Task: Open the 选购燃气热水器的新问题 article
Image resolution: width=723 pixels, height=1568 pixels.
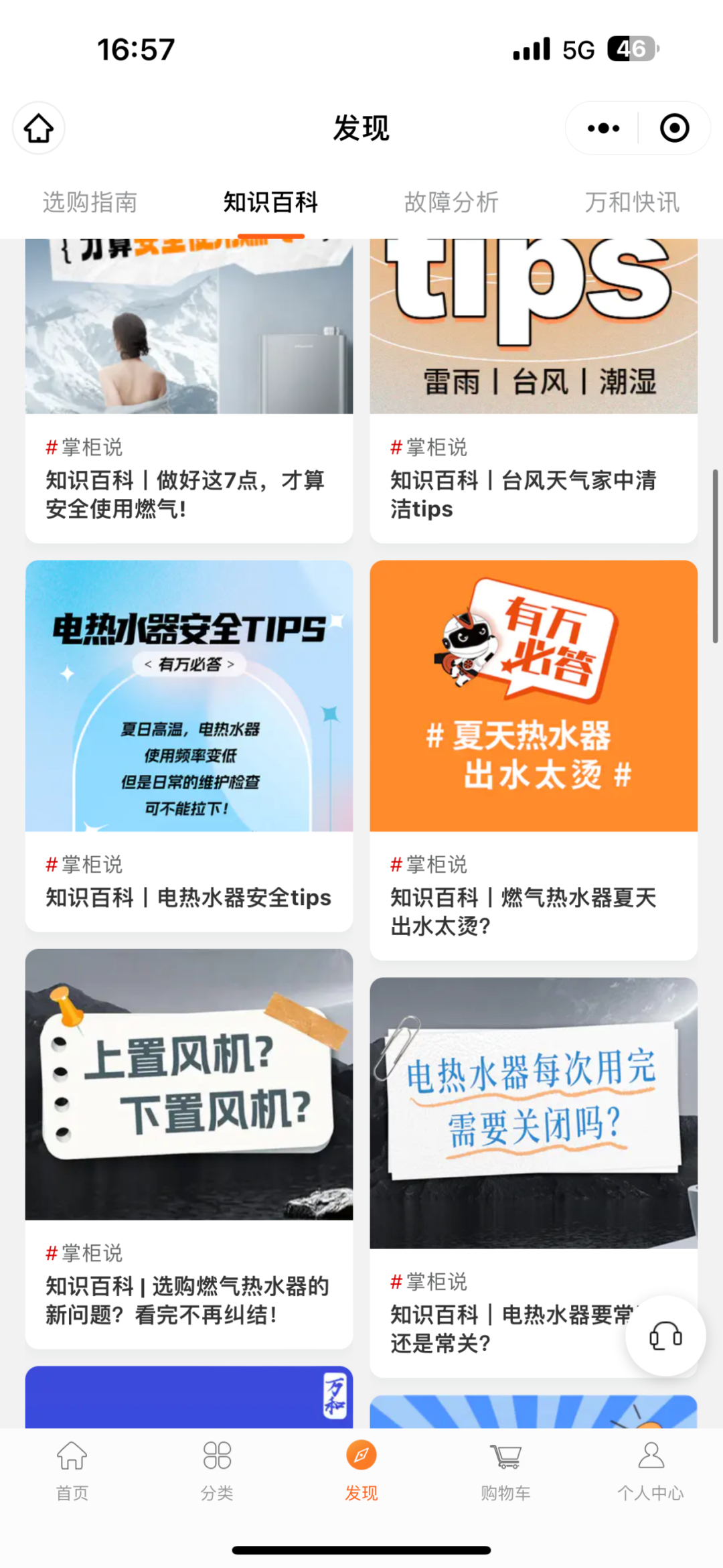Action: pyautogui.click(x=189, y=1139)
